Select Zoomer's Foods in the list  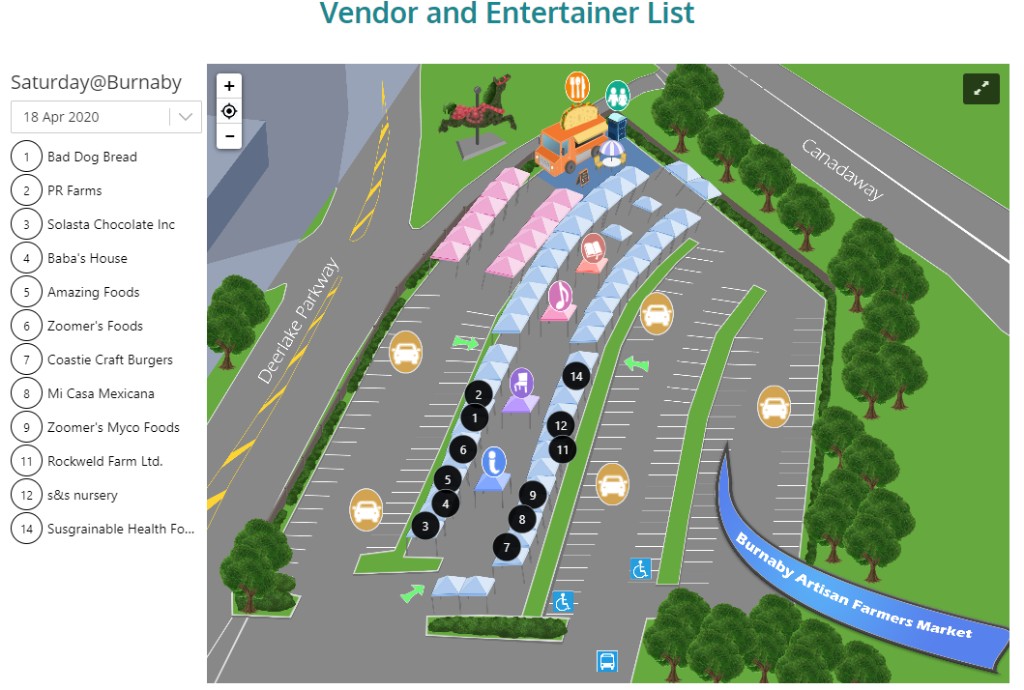pyautogui.click(x=95, y=326)
